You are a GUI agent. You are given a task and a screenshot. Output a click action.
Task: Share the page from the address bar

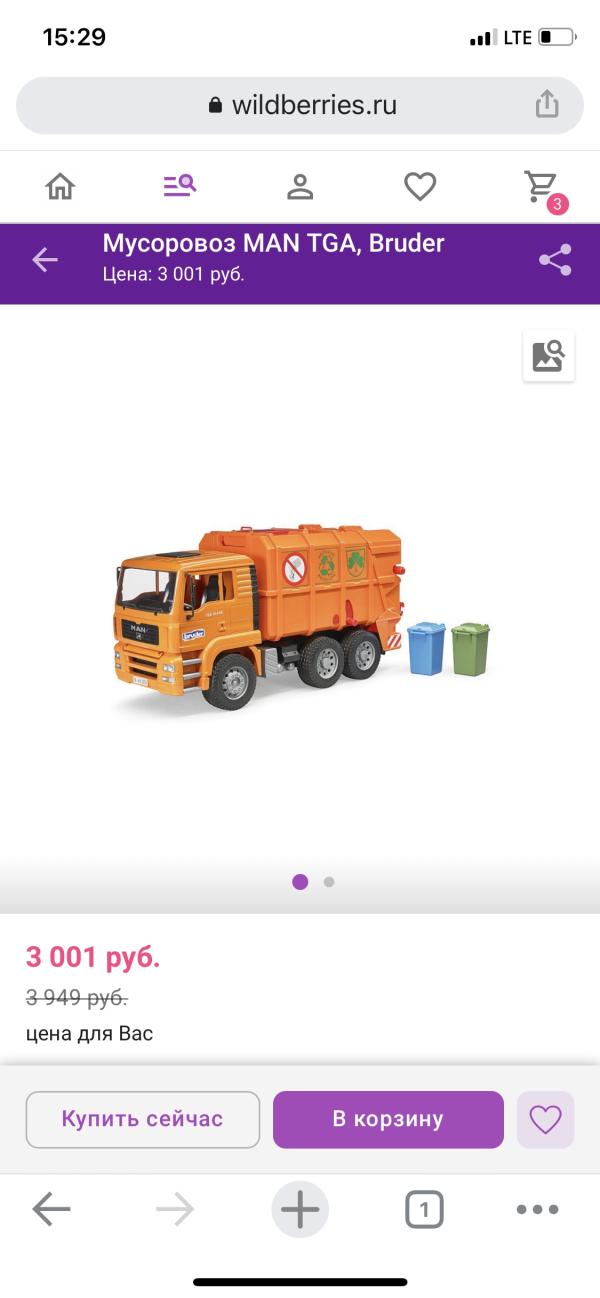pos(546,104)
